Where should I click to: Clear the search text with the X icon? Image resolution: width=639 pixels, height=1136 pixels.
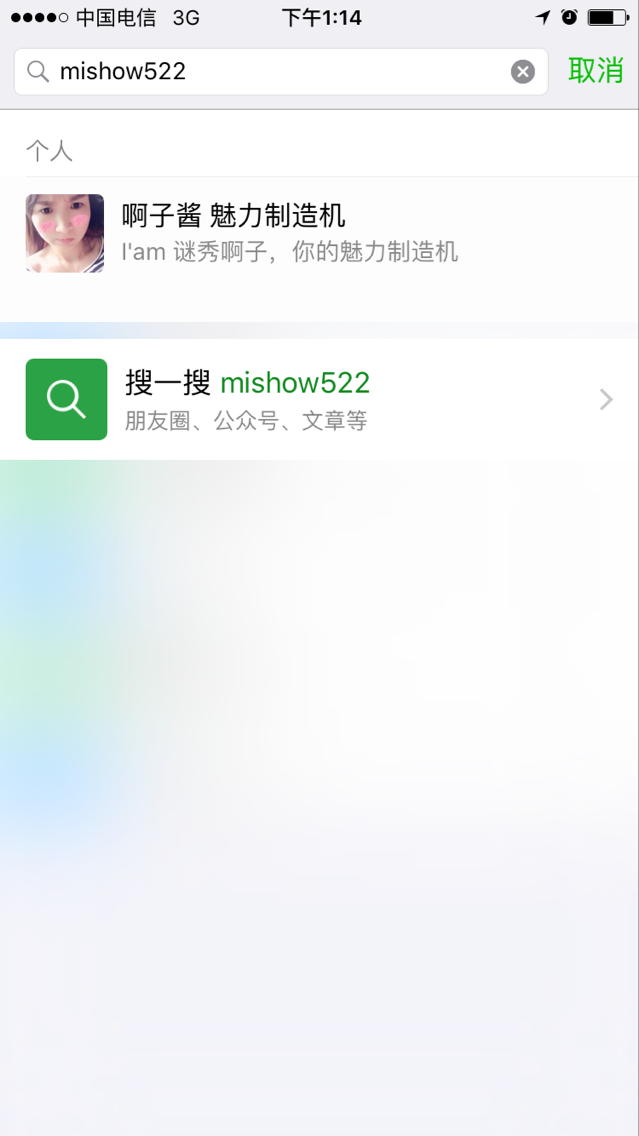coord(522,72)
